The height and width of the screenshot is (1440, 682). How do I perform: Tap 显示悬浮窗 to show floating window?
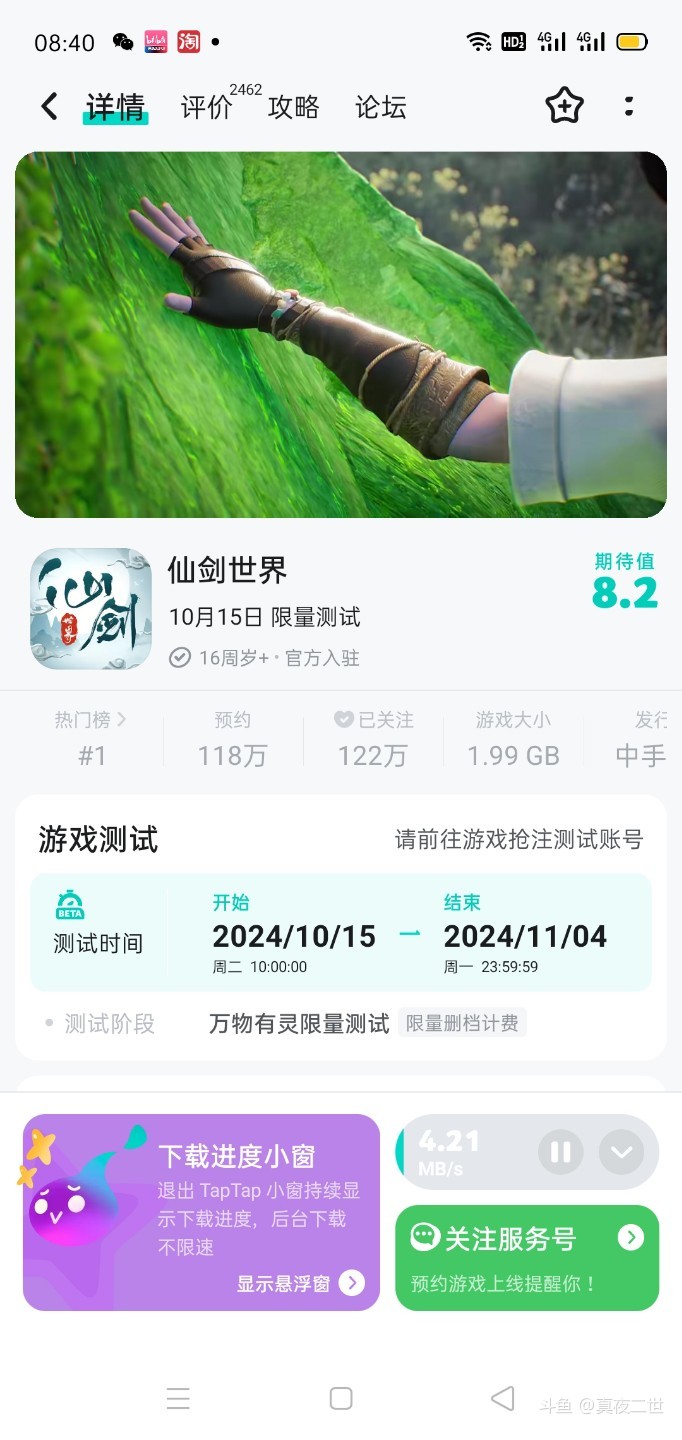(x=300, y=1283)
